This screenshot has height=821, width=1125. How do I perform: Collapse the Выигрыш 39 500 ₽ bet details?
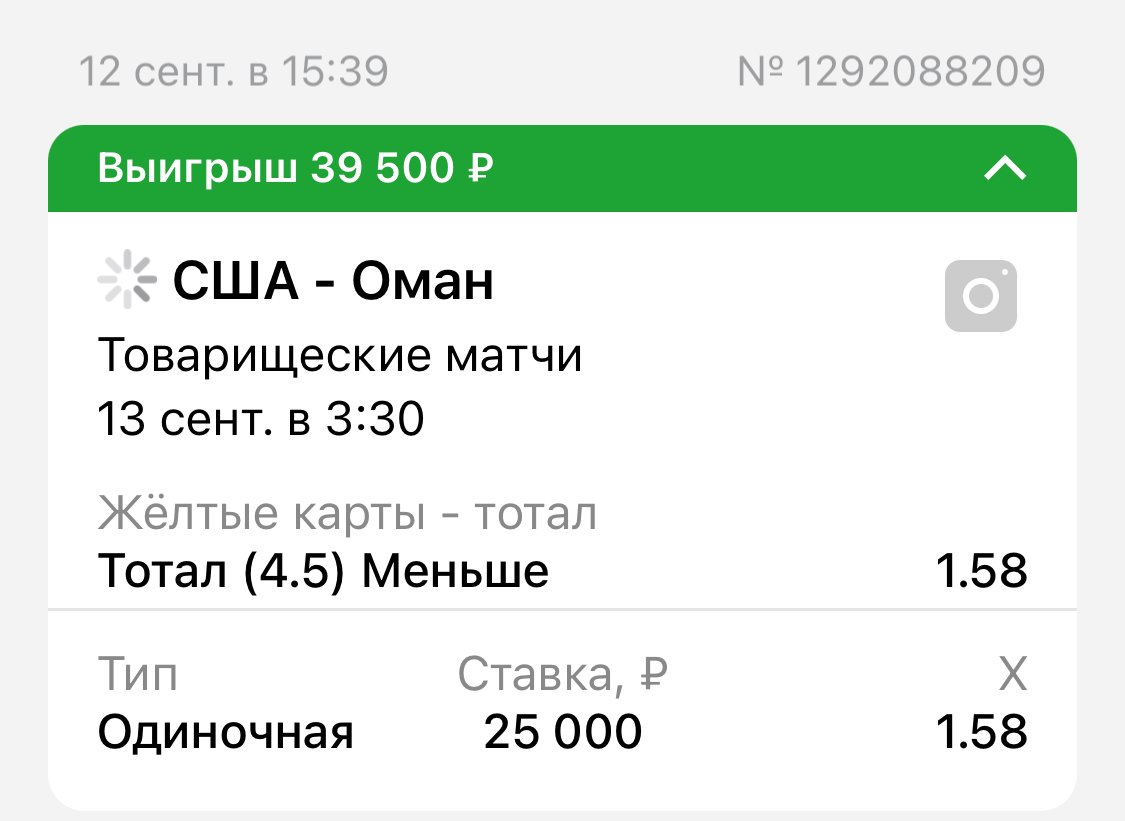1005,170
